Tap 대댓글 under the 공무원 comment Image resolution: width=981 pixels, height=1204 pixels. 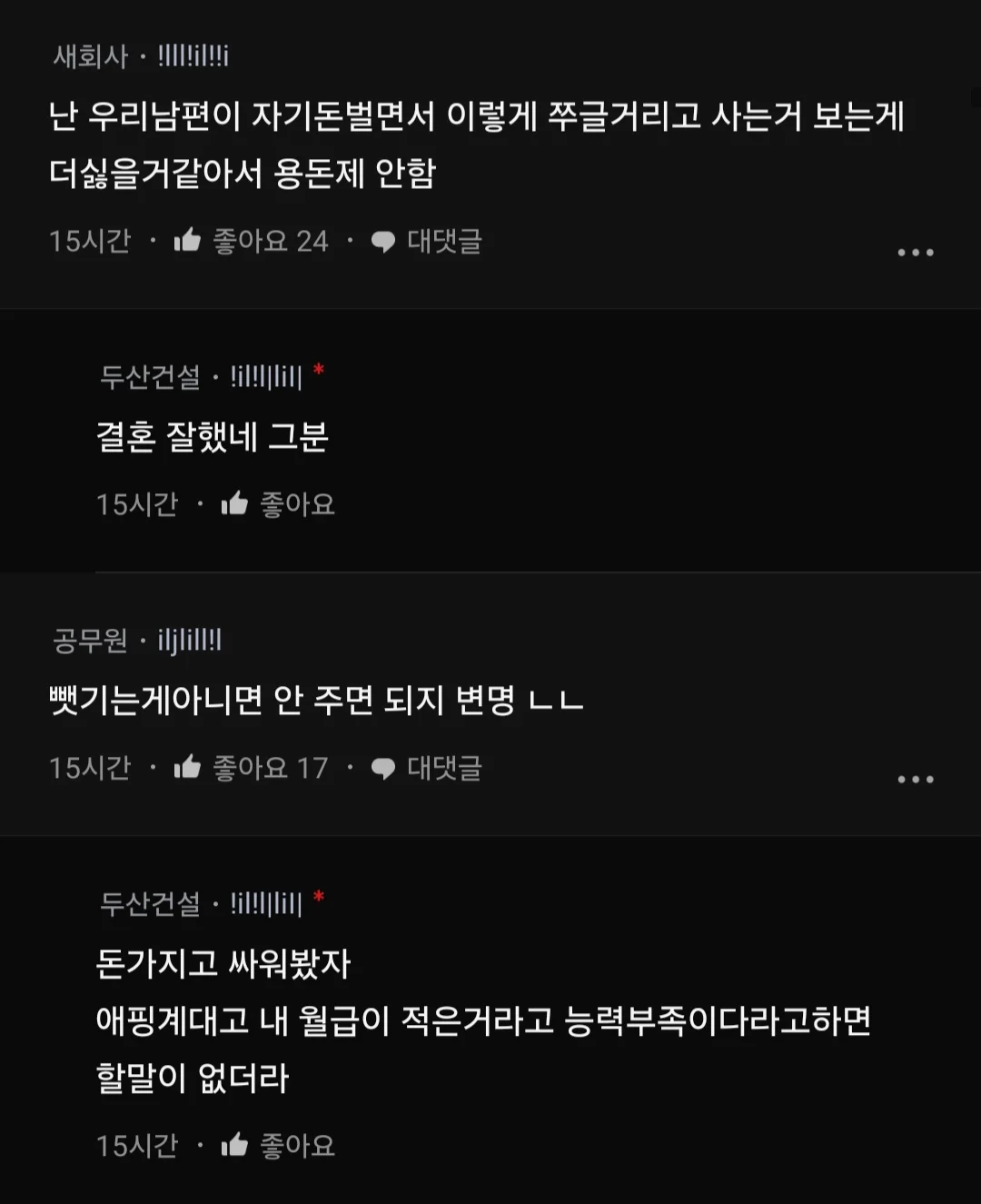pos(427,768)
